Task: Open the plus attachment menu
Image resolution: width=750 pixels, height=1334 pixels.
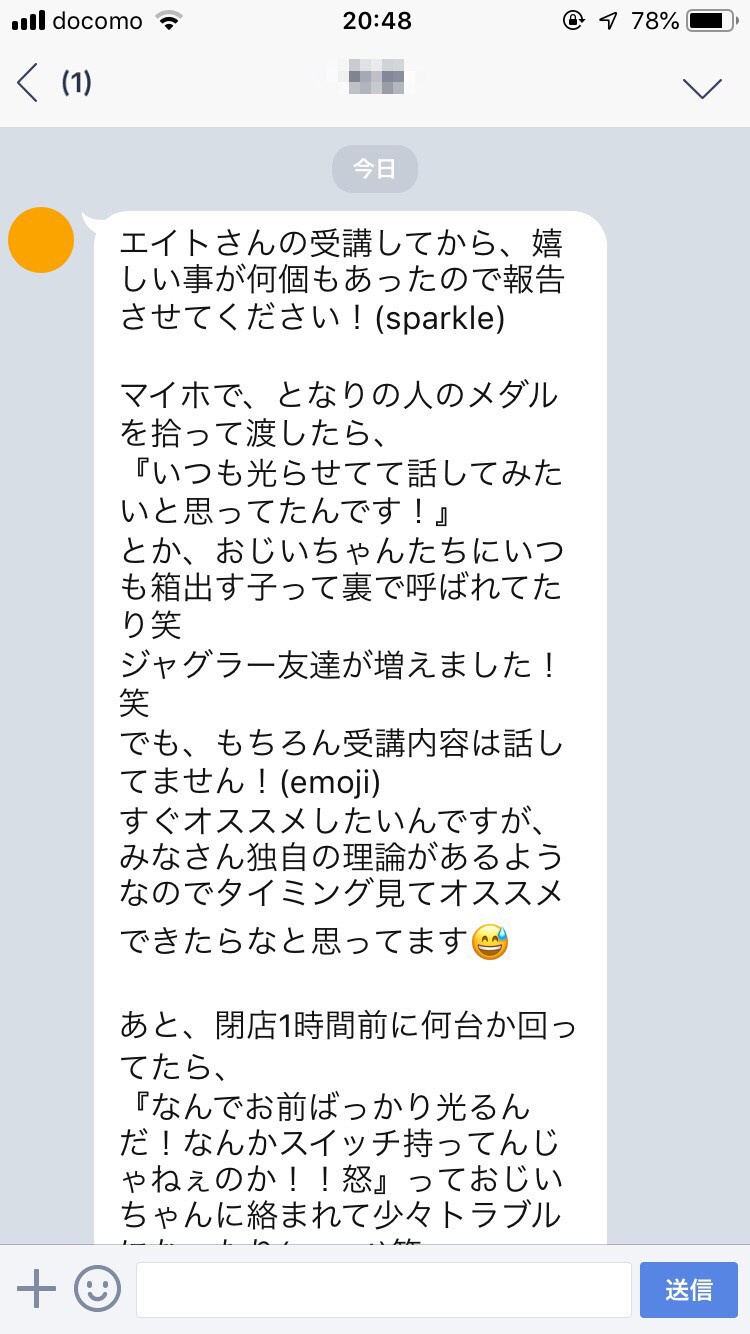Action: coord(36,1289)
